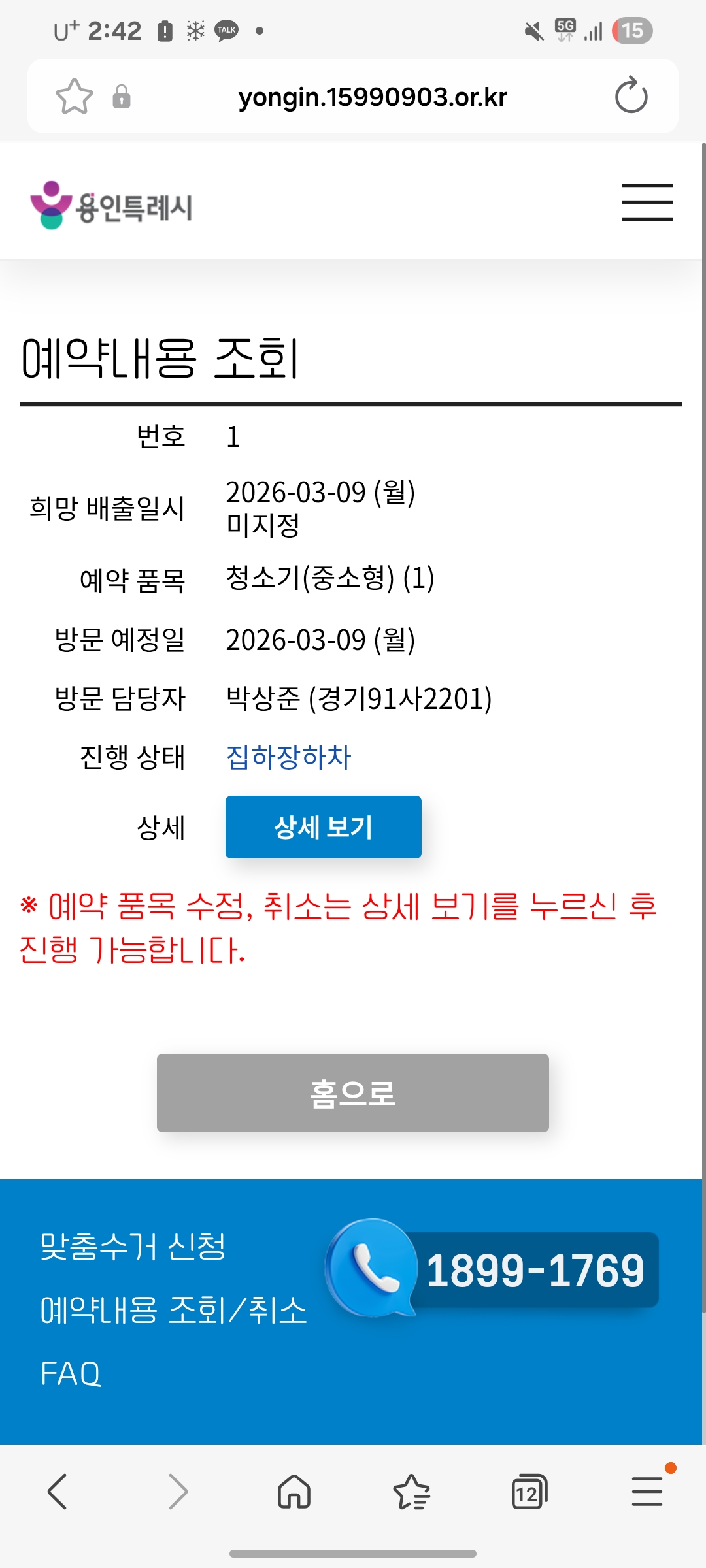Open the bookmarks list
This screenshot has height=1568, width=706.
[412, 1492]
